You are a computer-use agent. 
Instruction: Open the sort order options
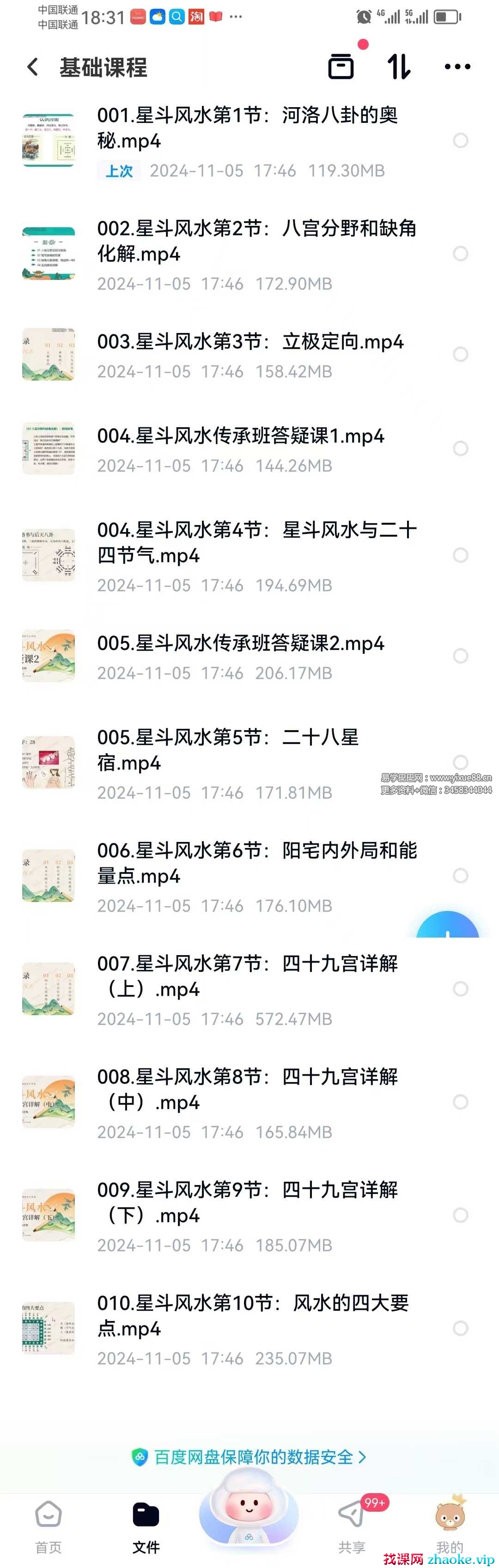(399, 67)
